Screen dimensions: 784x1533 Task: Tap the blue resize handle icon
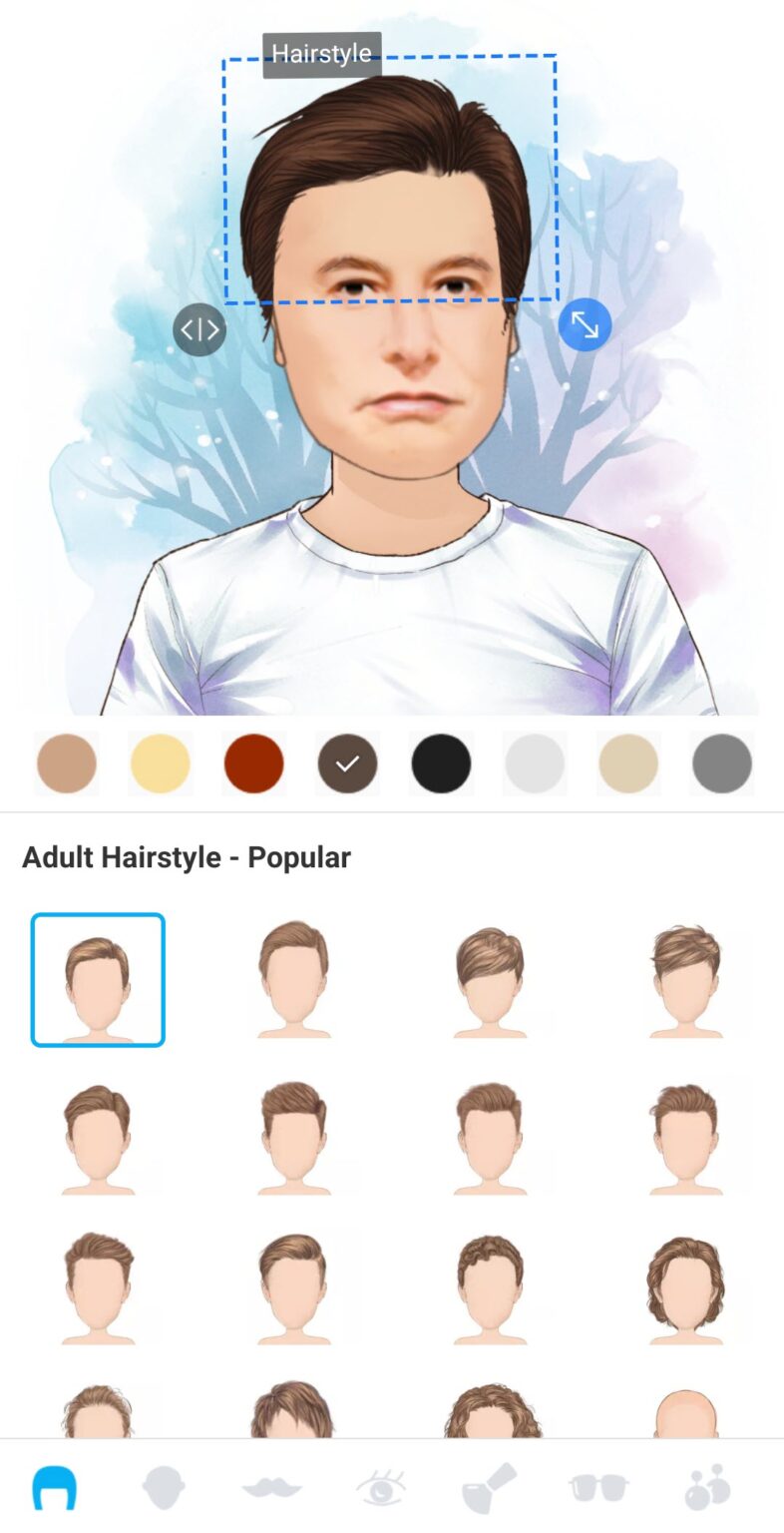(585, 325)
